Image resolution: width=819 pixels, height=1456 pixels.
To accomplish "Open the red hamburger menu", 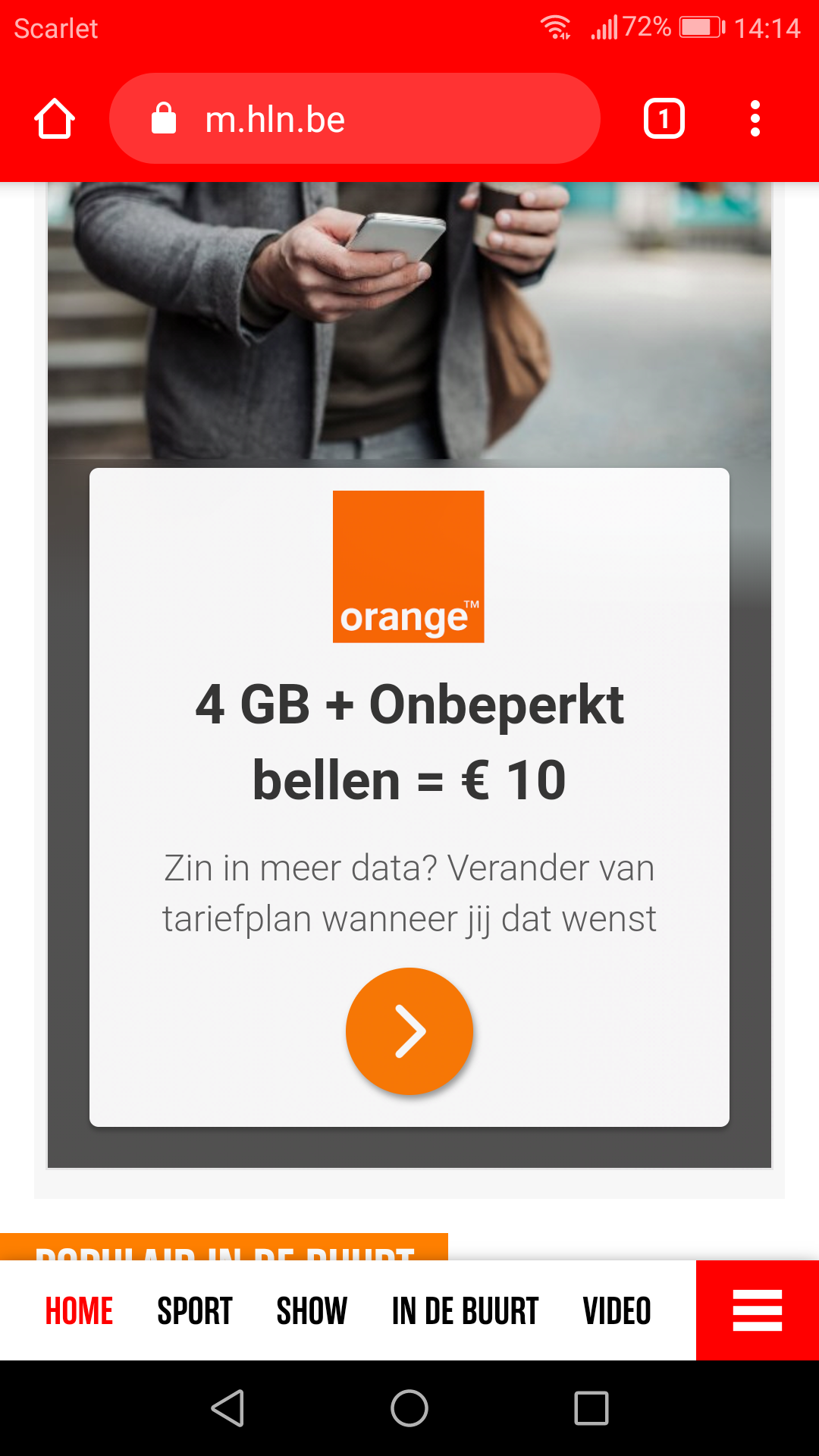I will pyautogui.click(x=758, y=1310).
